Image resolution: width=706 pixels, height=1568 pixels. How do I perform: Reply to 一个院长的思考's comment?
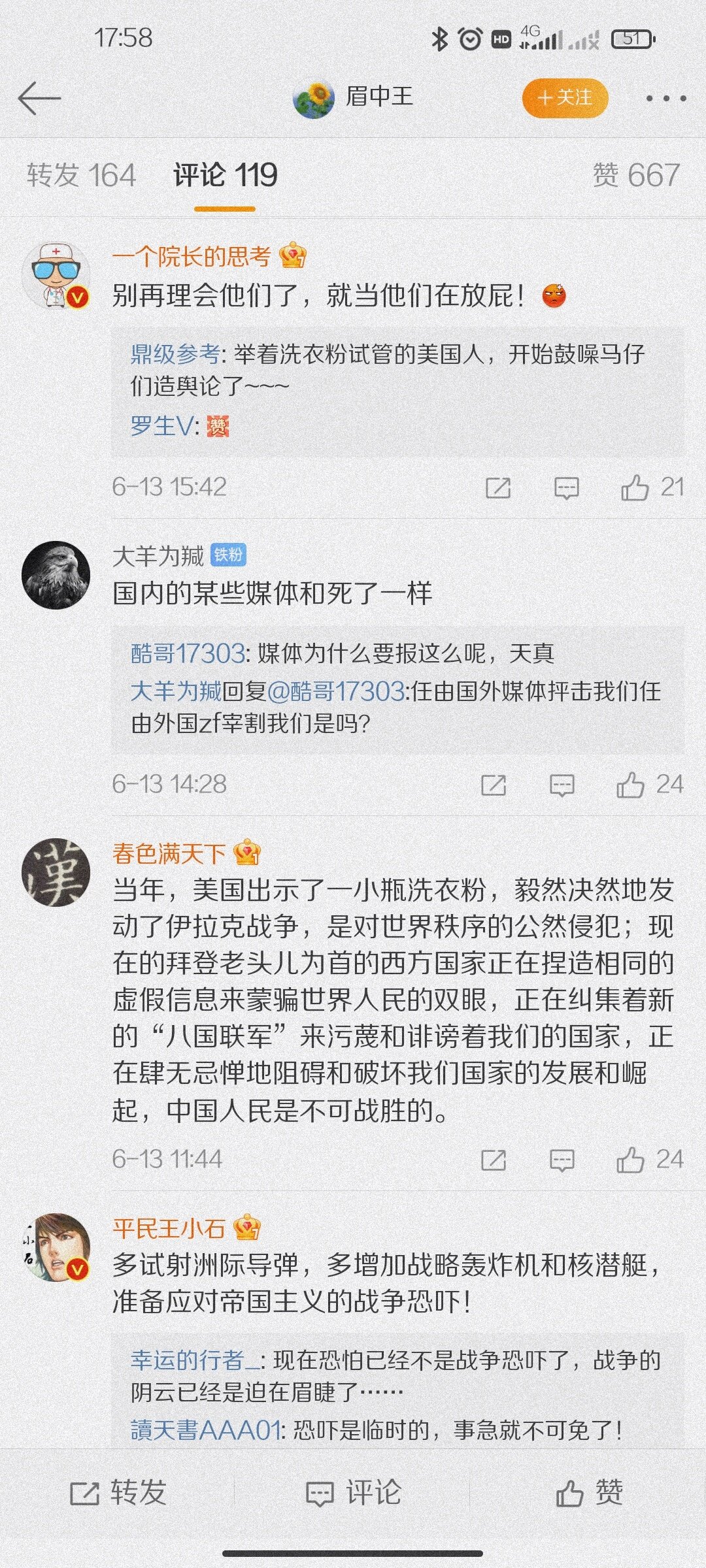click(566, 487)
